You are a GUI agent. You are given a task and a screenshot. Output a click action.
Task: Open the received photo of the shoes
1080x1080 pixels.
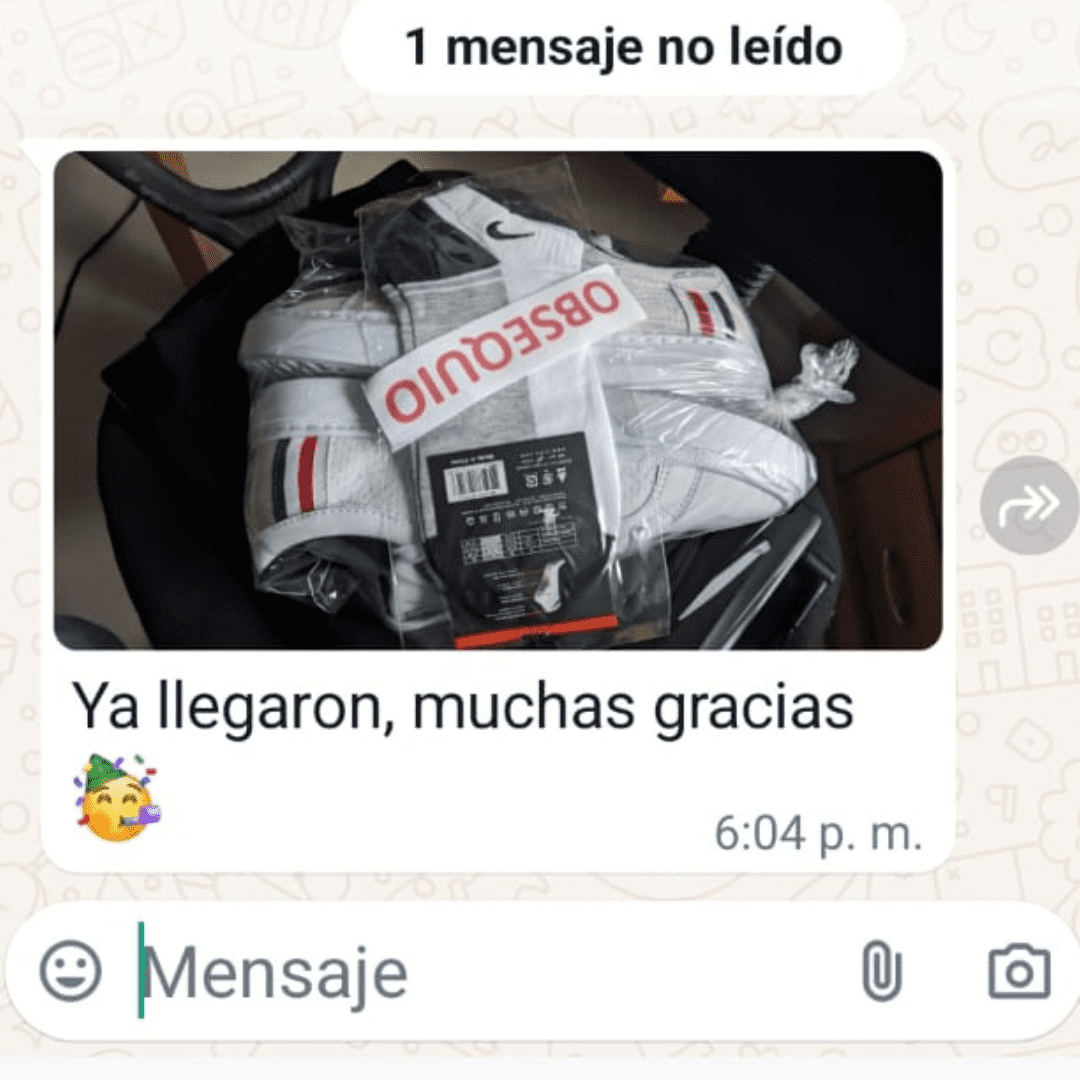[497, 400]
